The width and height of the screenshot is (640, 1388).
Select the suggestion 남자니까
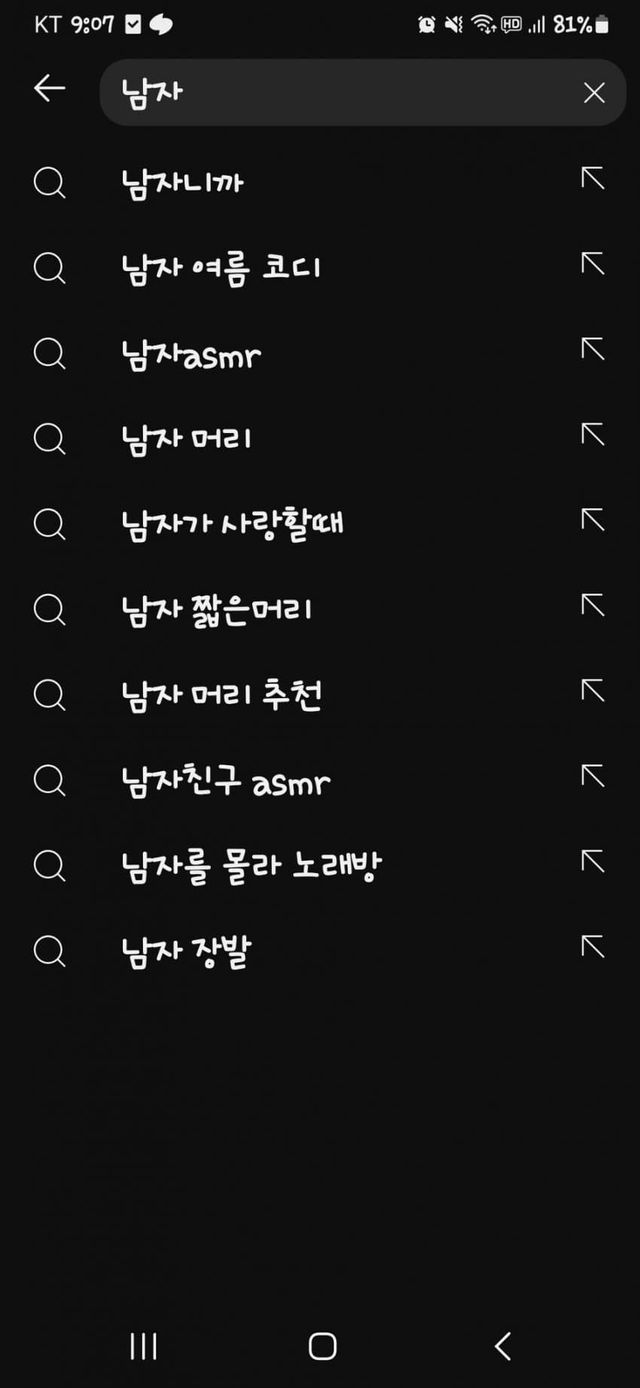pyautogui.click(x=181, y=183)
